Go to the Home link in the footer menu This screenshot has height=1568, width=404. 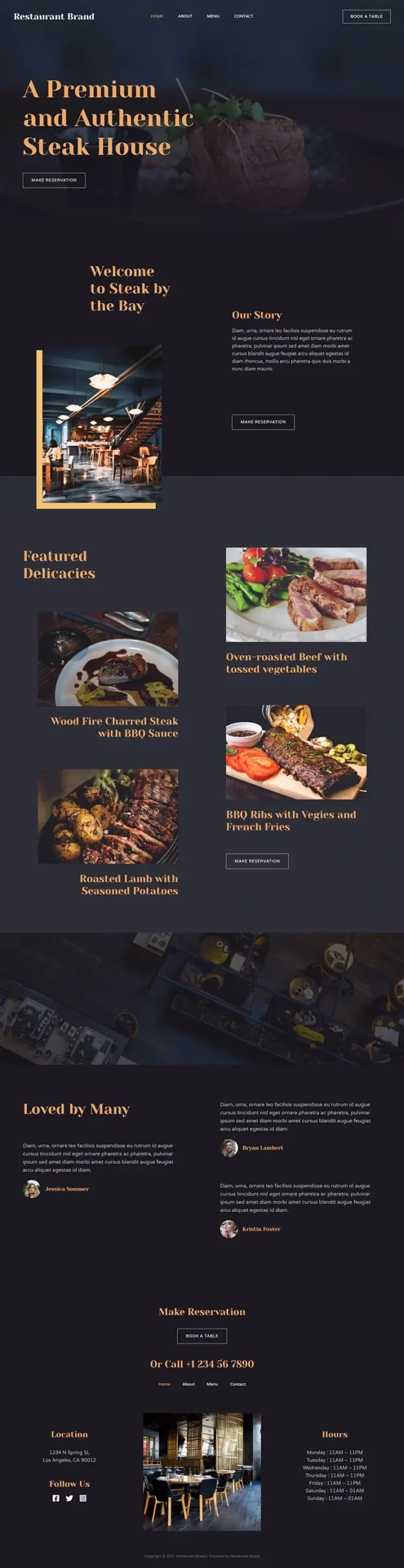pyautogui.click(x=164, y=1384)
